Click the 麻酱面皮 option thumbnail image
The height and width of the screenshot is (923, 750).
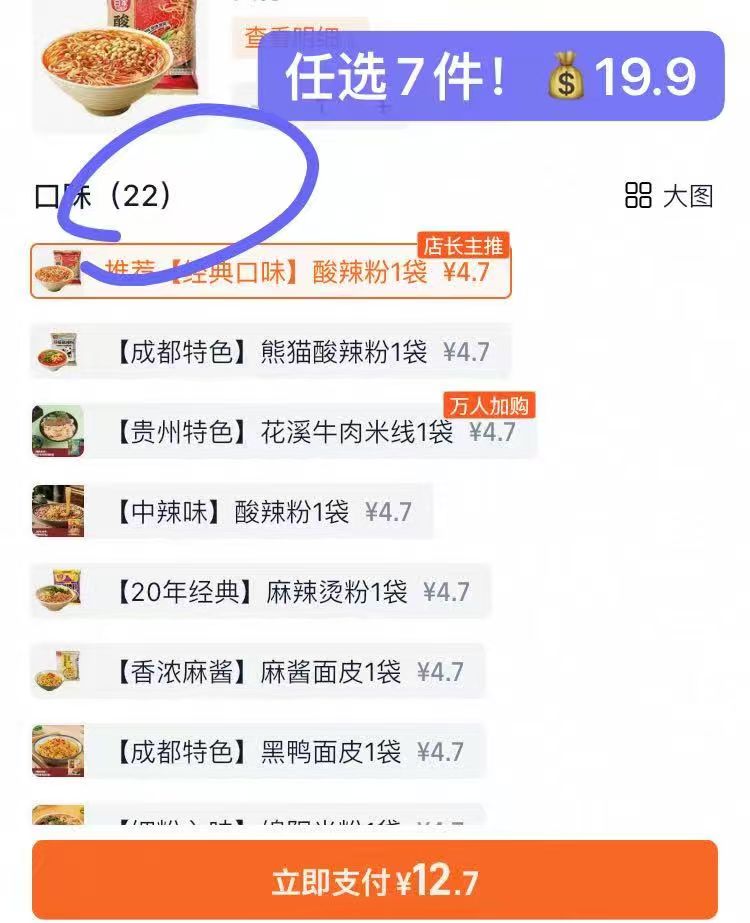(60, 670)
